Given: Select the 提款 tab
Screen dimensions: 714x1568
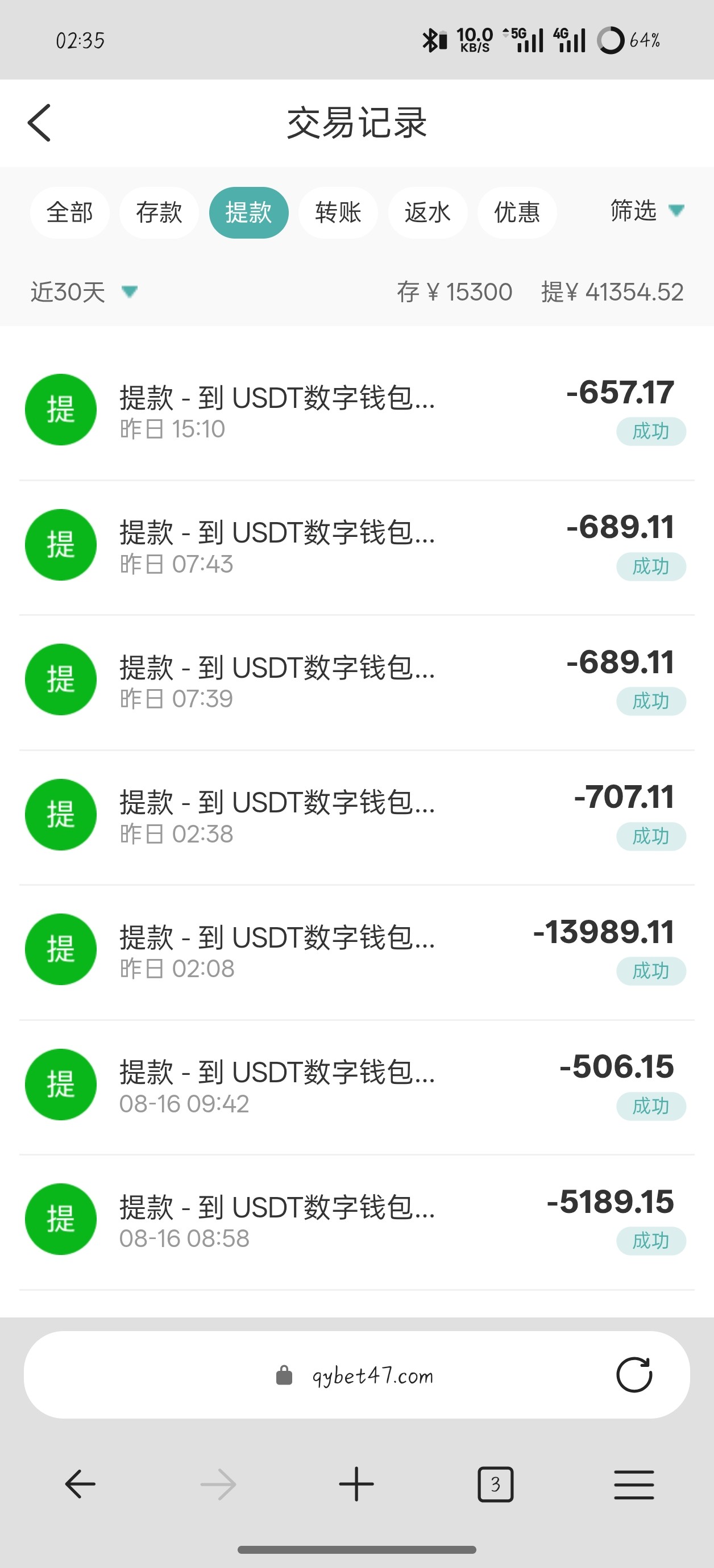Looking at the screenshot, I should (x=248, y=212).
